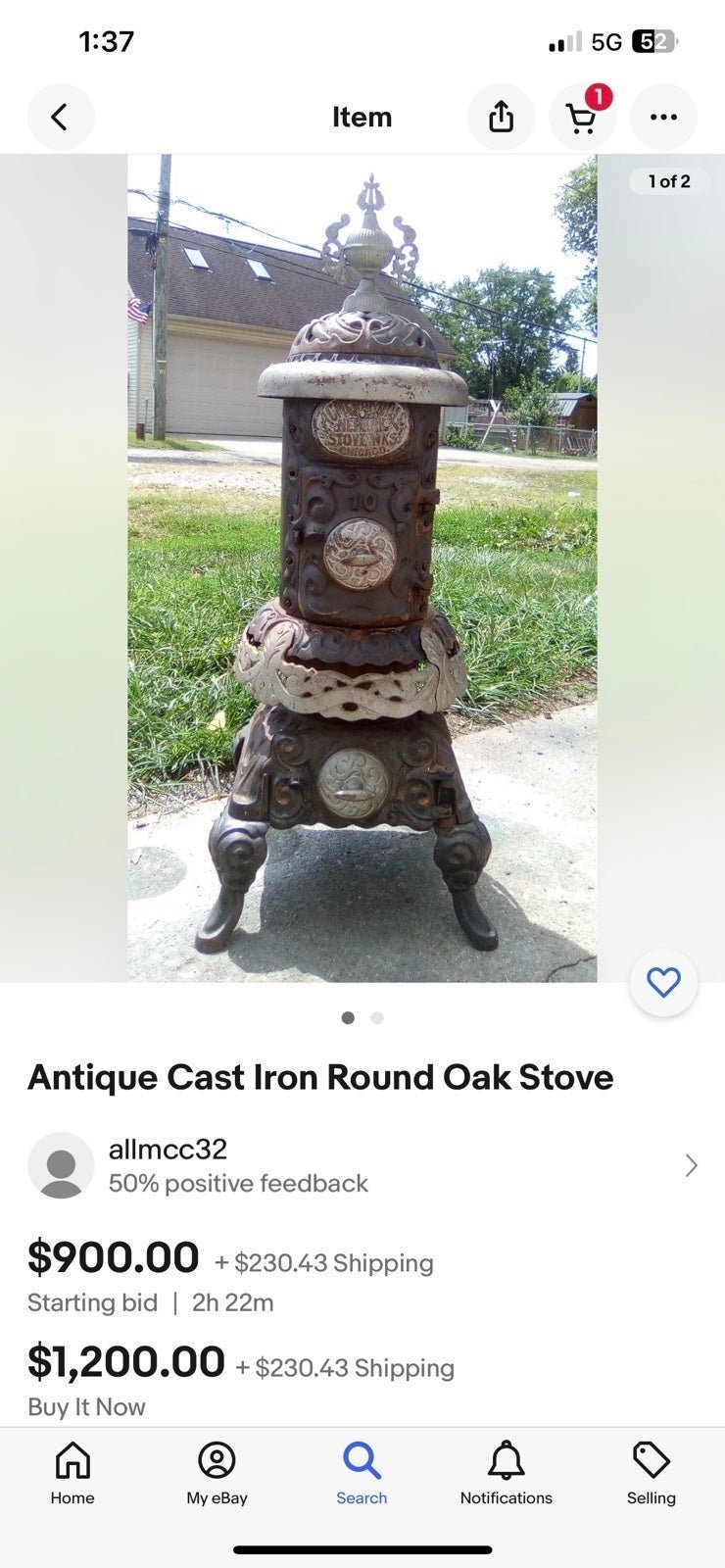Add this item to watchlist with heart
725x1568 pixels.
point(663,982)
